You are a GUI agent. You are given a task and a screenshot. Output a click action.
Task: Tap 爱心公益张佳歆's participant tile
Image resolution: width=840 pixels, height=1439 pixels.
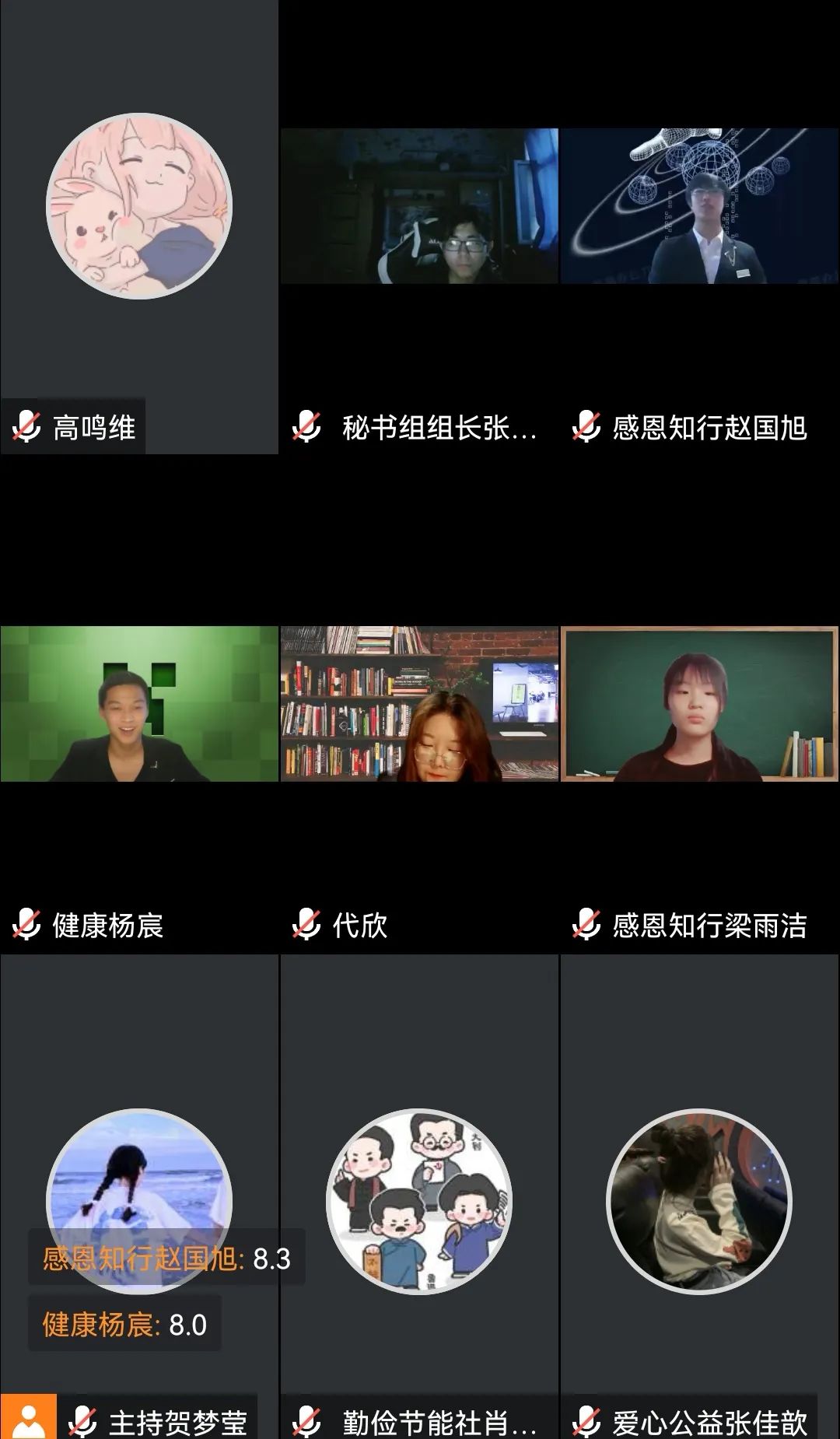[x=699, y=1202]
